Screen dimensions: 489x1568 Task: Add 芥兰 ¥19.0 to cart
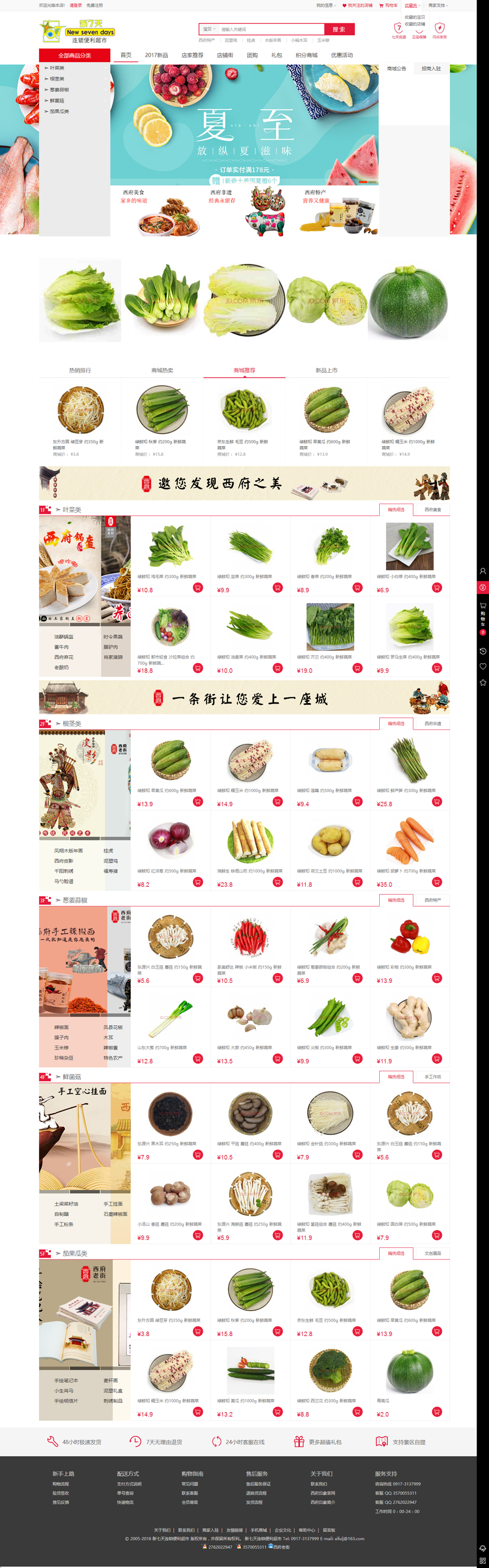click(357, 668)
